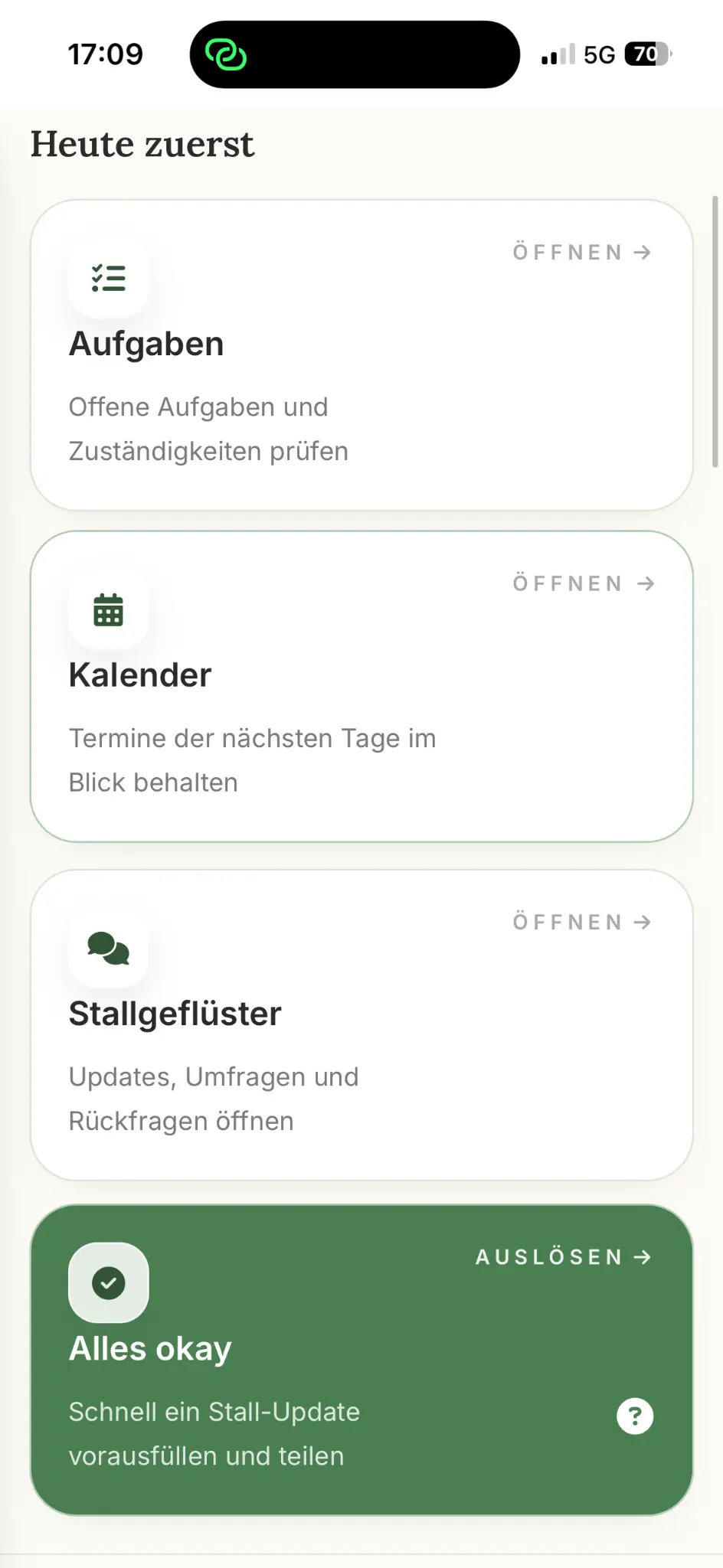Tap the arrow next to AUSLÖSEN
The width and height of the screenshot is (723, 1568).
pyautogui.click(x=642, y=1256)
